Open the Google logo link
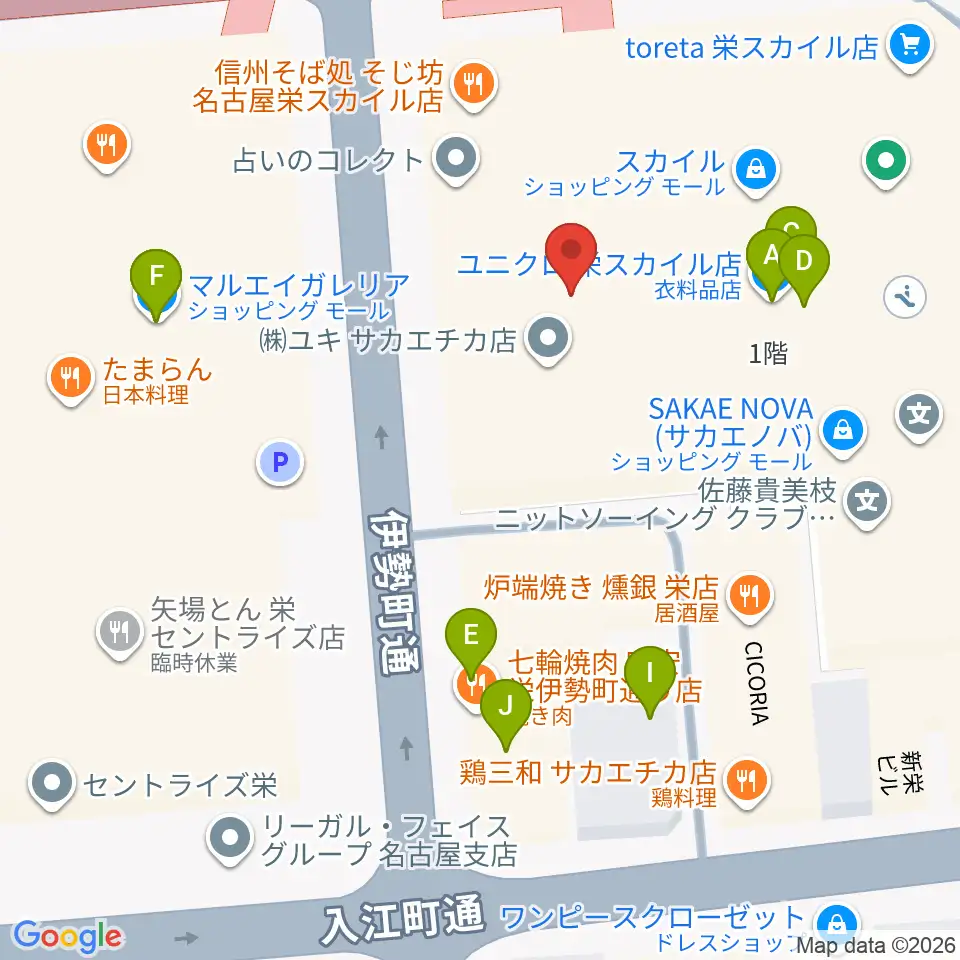 click(69, 937)
